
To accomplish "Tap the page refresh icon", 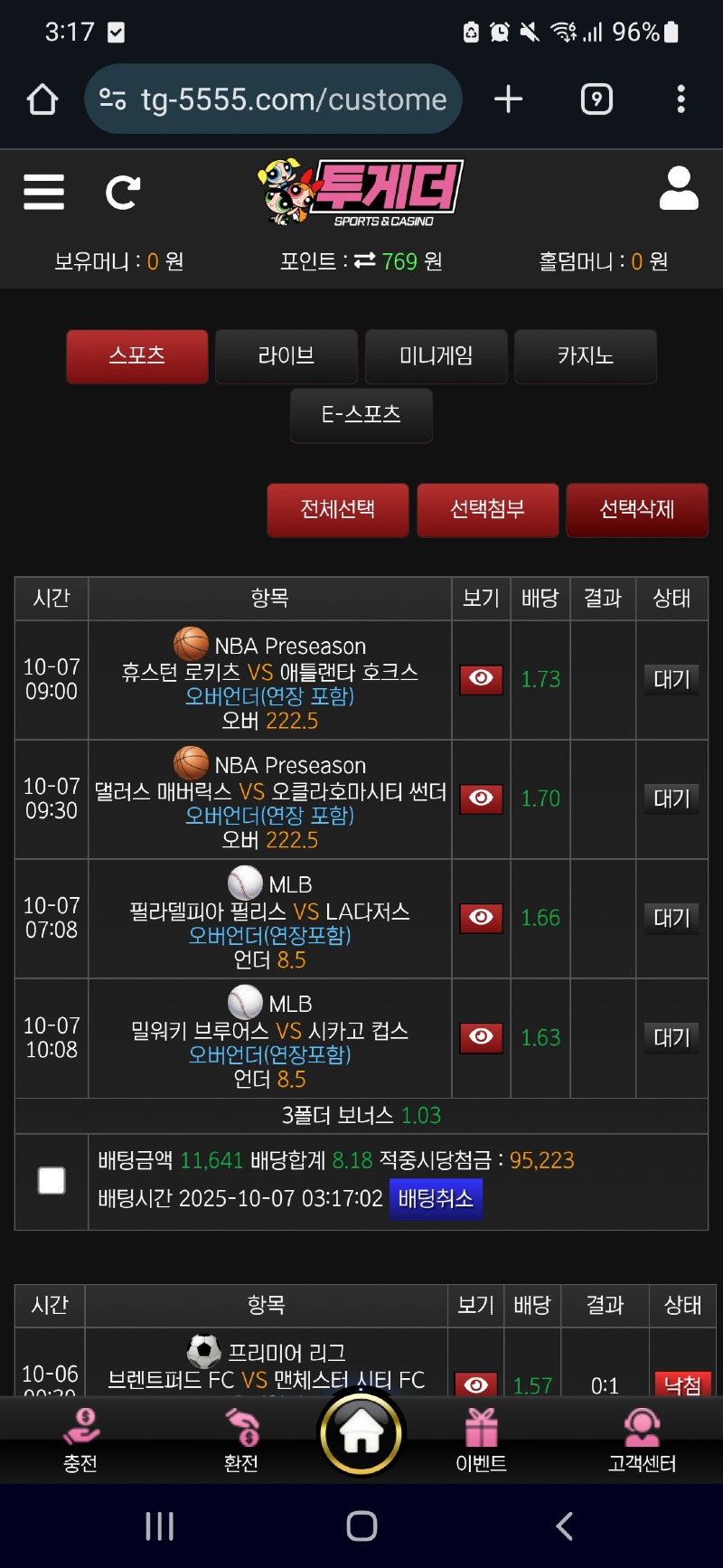I will [122, 192].
